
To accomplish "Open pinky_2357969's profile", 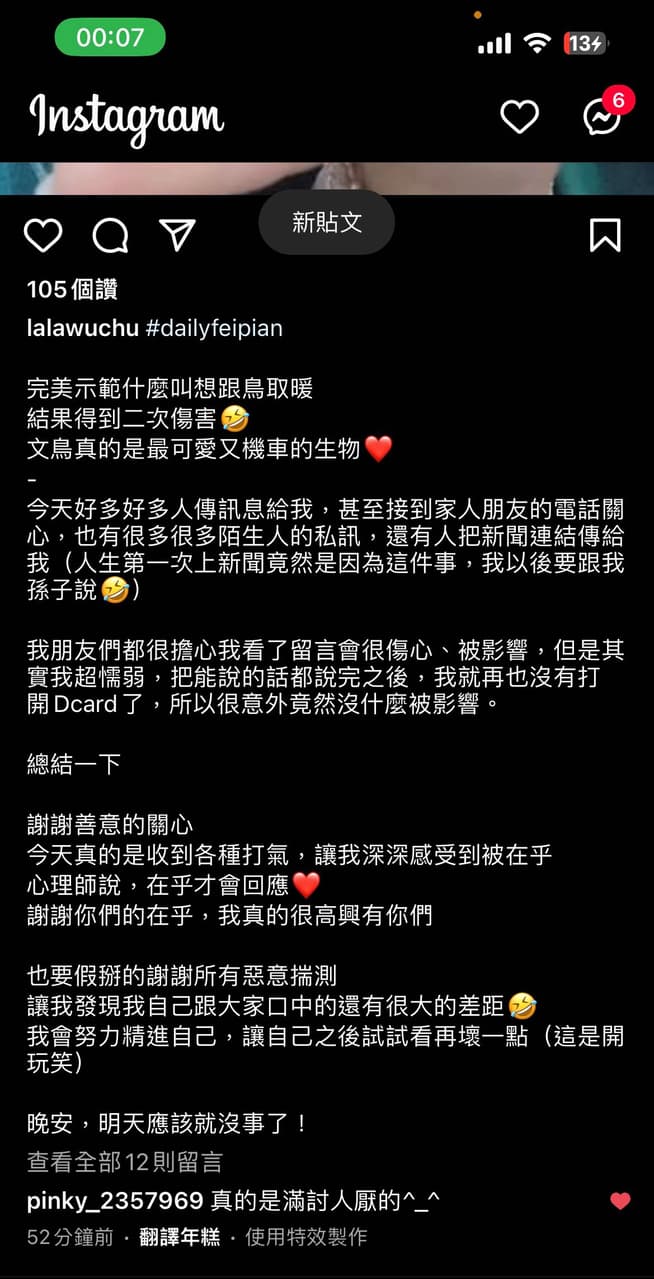I will coord(115,1201).
